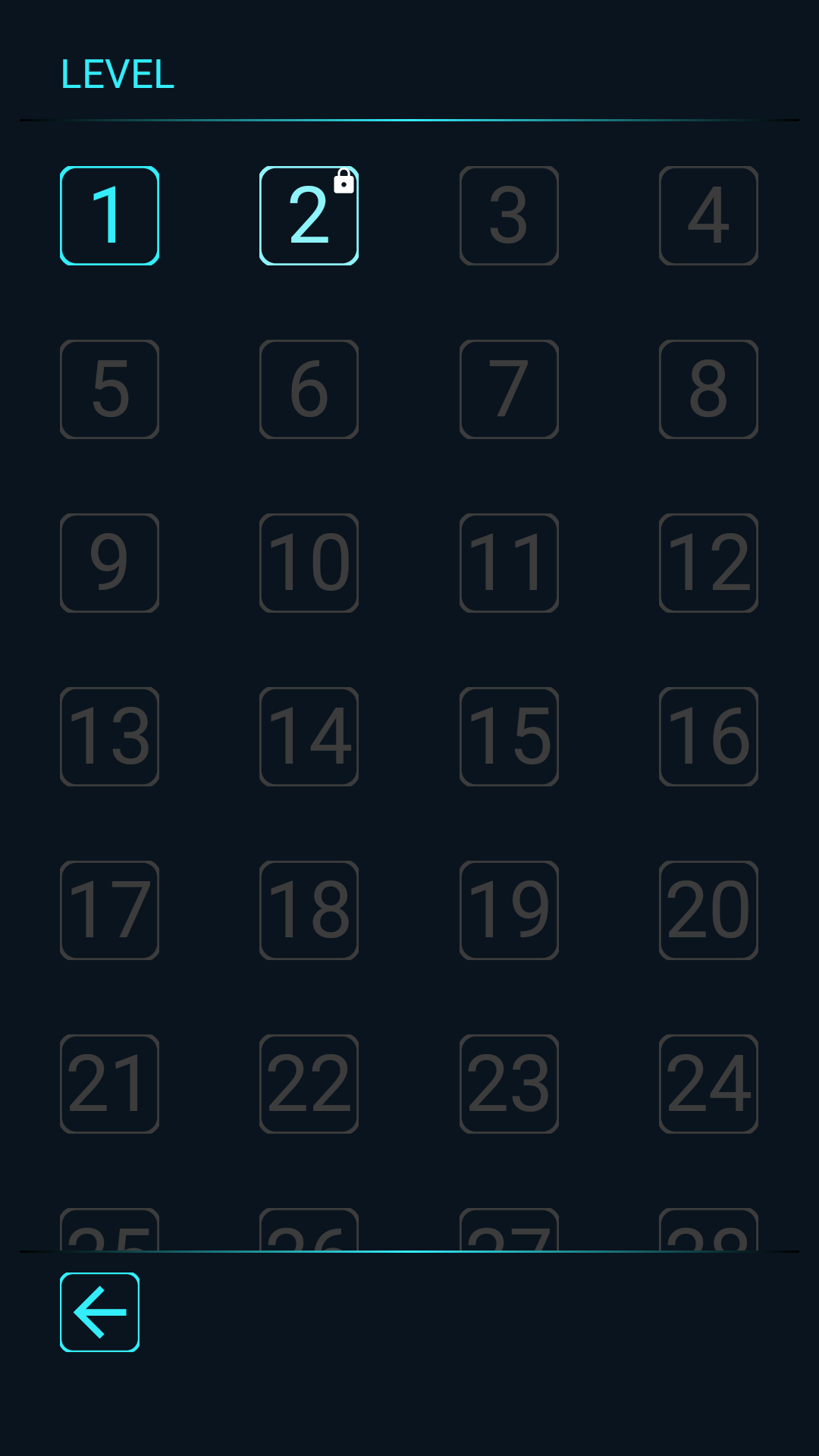Image resolution: width=819 pixels, height=1456 pixels.
Task: Select level 22
Action: tap(309, 1084)
